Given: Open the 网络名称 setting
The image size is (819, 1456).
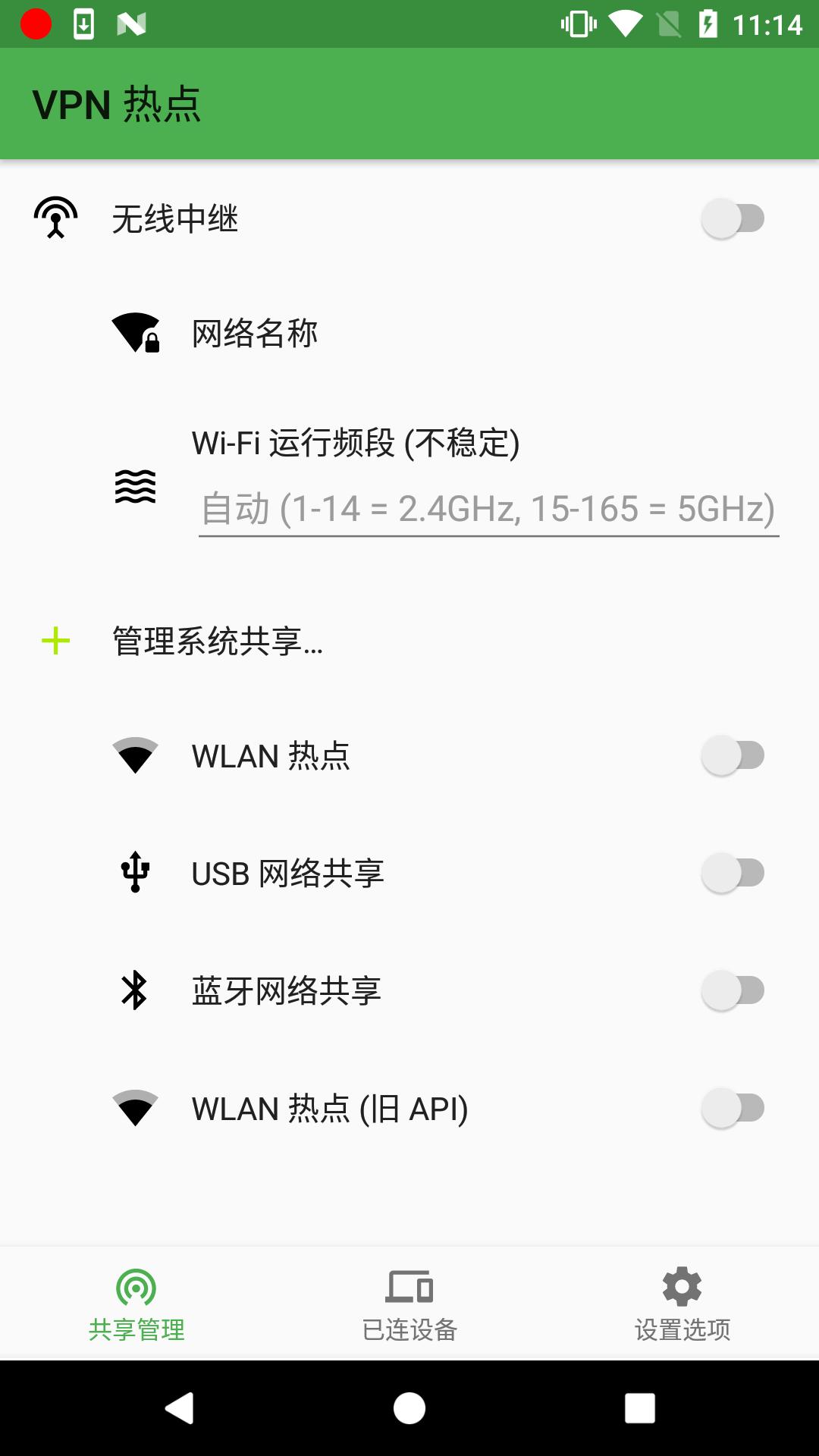Looking at the screenshot, I should (409, 333).
